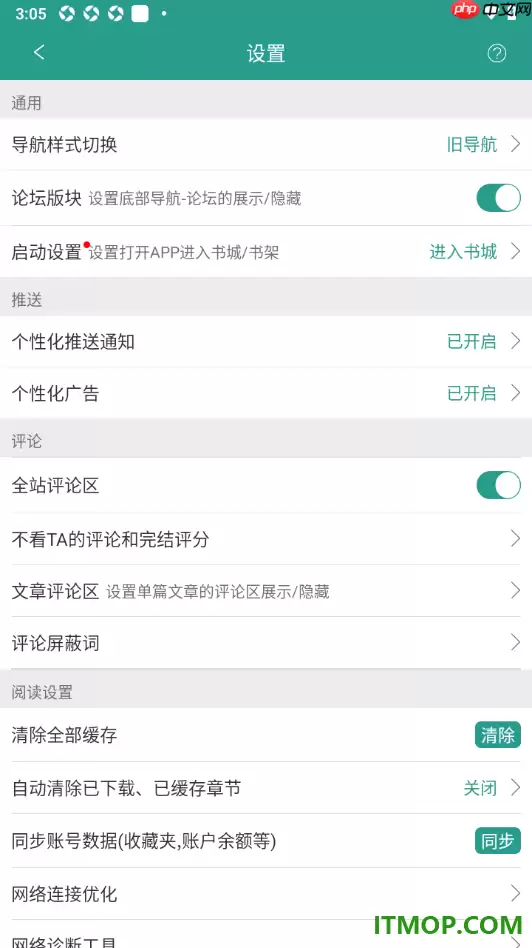Open 导航样式切换 setting
532x948 pixels.
[266, 144]
